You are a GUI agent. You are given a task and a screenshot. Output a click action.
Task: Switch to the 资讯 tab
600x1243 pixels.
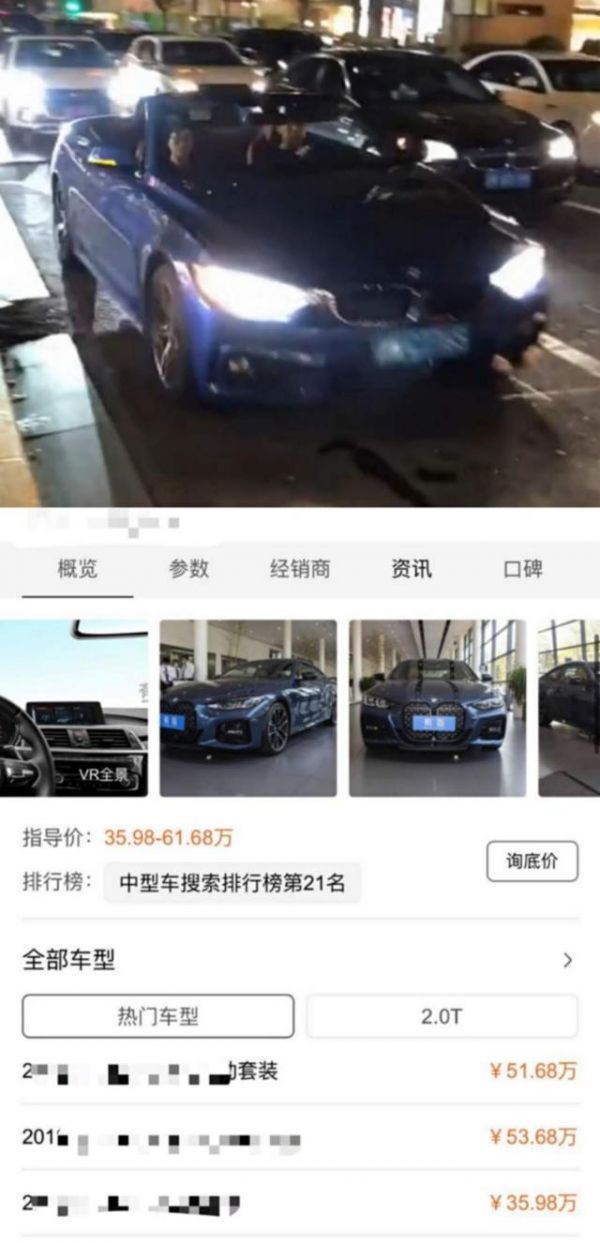coord(411,569)
